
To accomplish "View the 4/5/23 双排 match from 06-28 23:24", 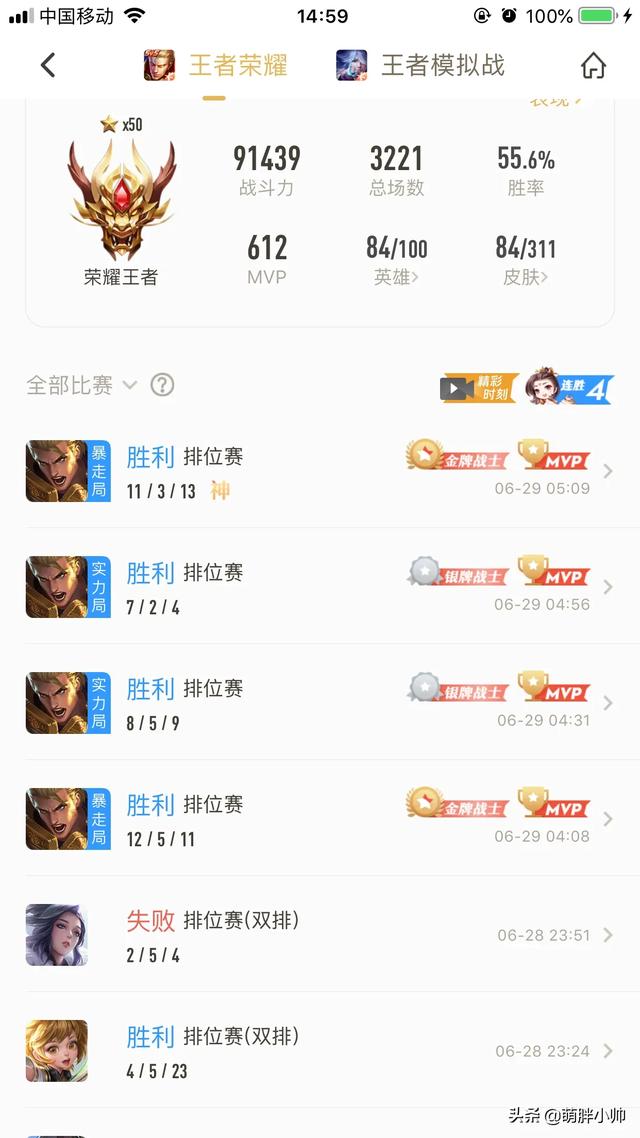I will pyautogui.click(x=320, y=1051).
